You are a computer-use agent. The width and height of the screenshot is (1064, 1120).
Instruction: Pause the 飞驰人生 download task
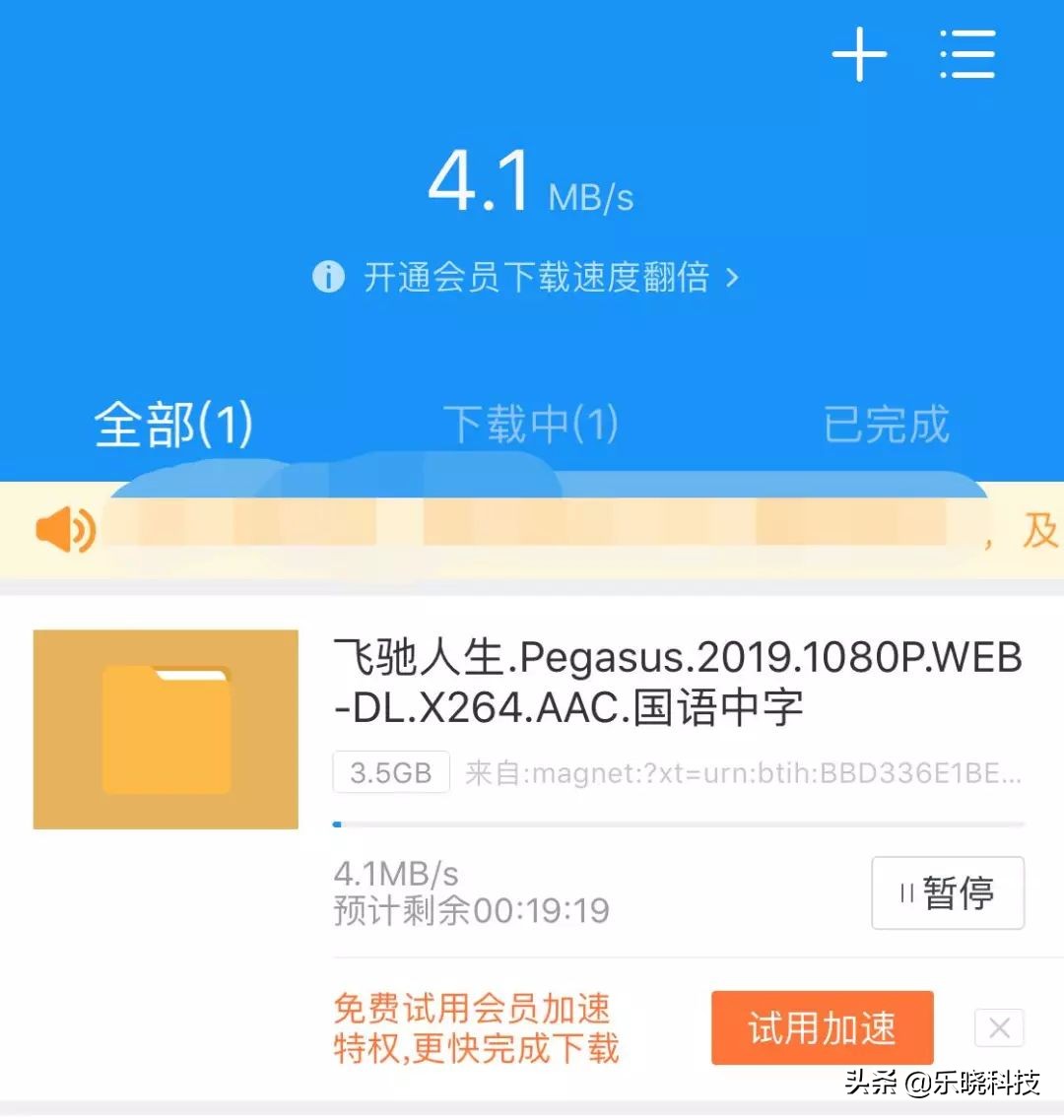point(947,894)
